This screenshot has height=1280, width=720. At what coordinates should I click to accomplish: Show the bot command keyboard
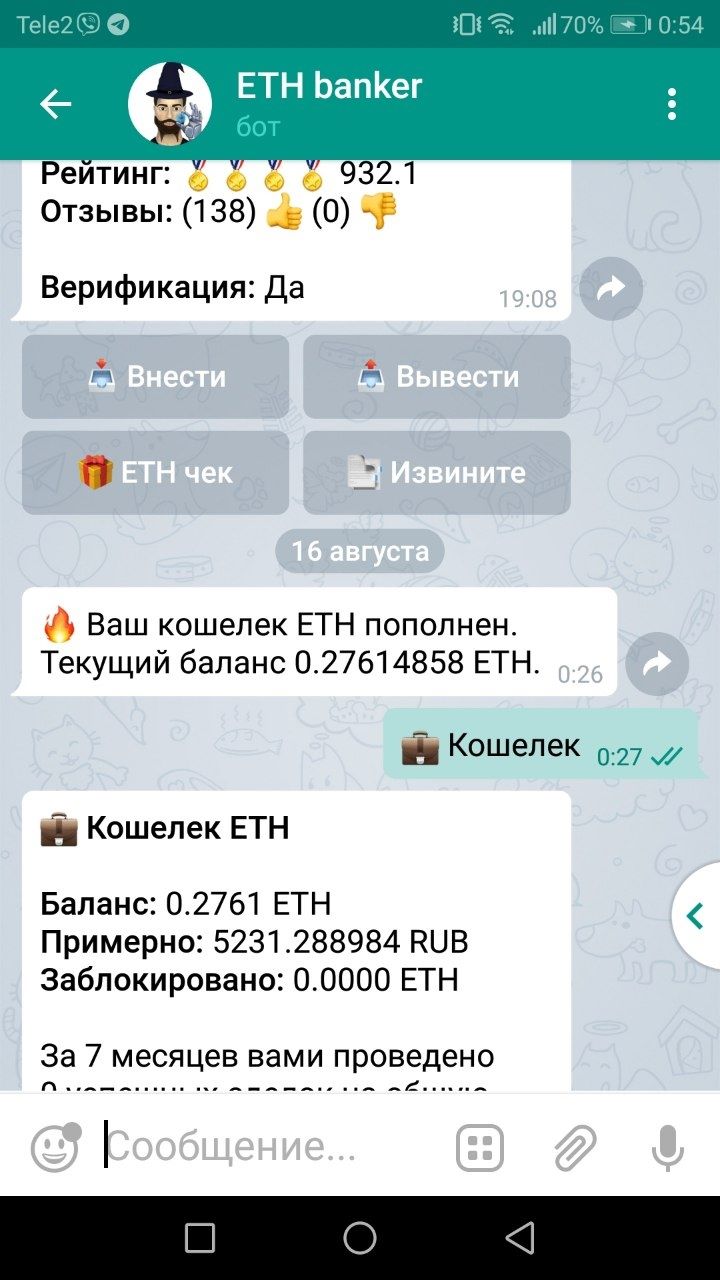click(480, 1148)
